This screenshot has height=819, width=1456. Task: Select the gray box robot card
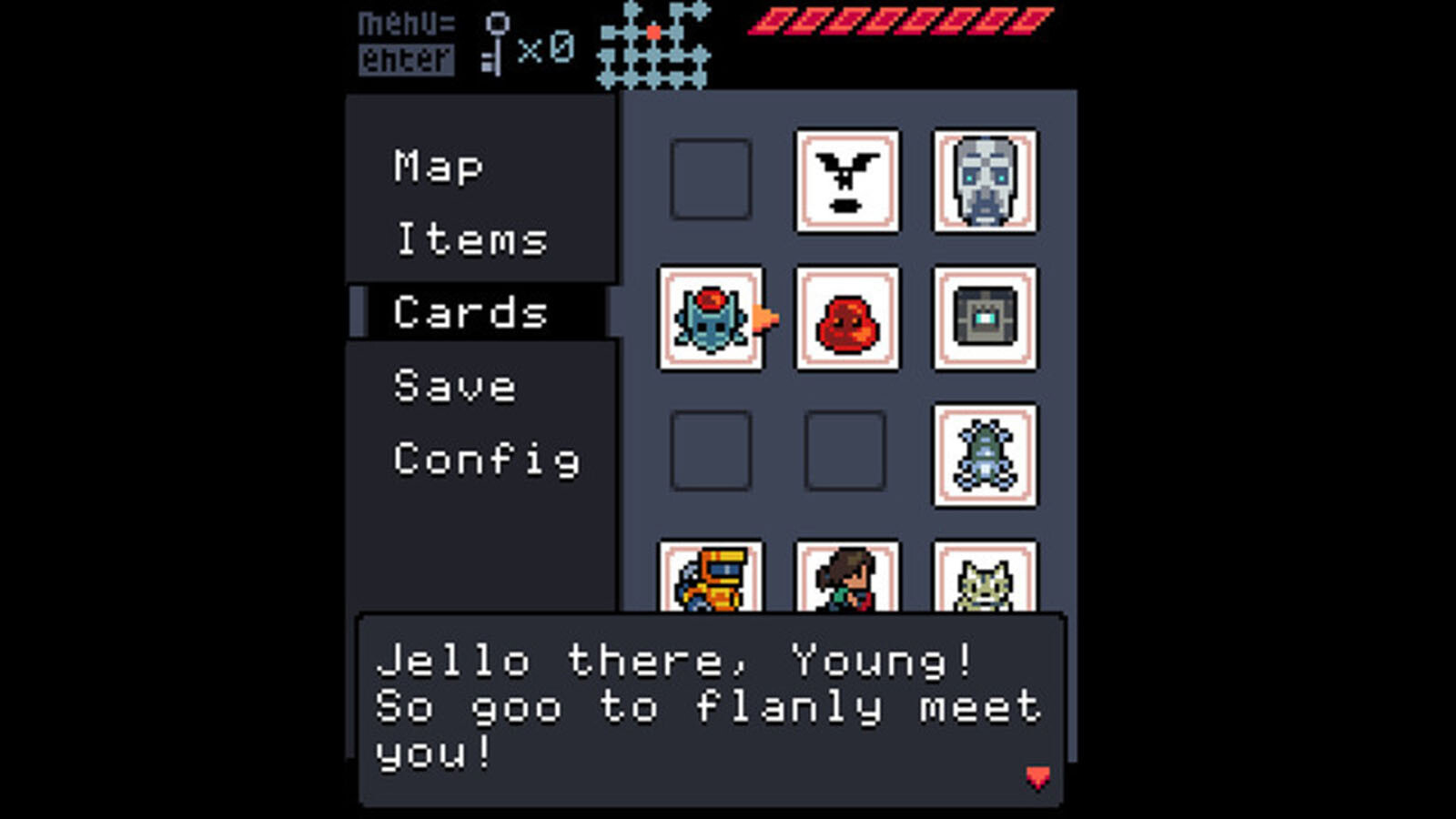point(985,318)
